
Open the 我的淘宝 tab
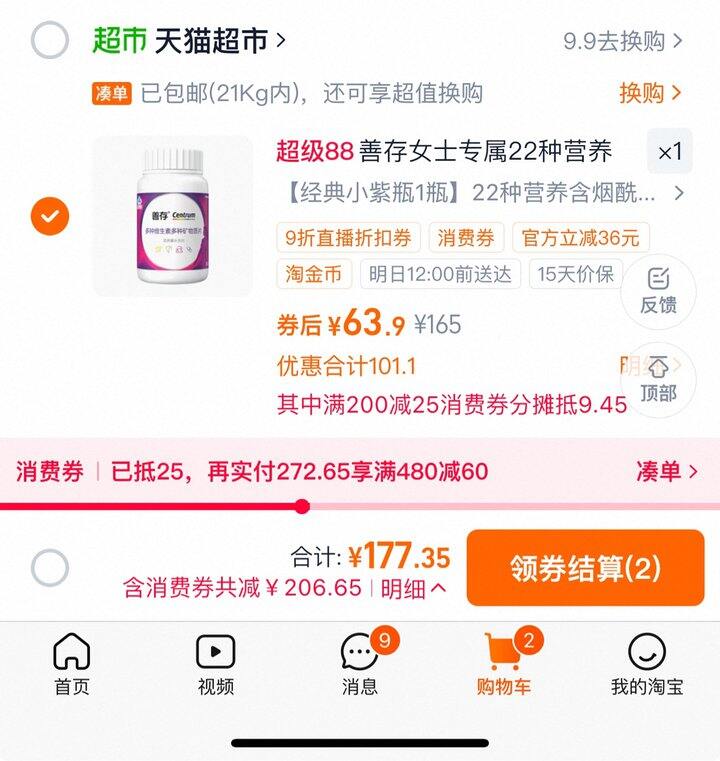tap(647, 665)
